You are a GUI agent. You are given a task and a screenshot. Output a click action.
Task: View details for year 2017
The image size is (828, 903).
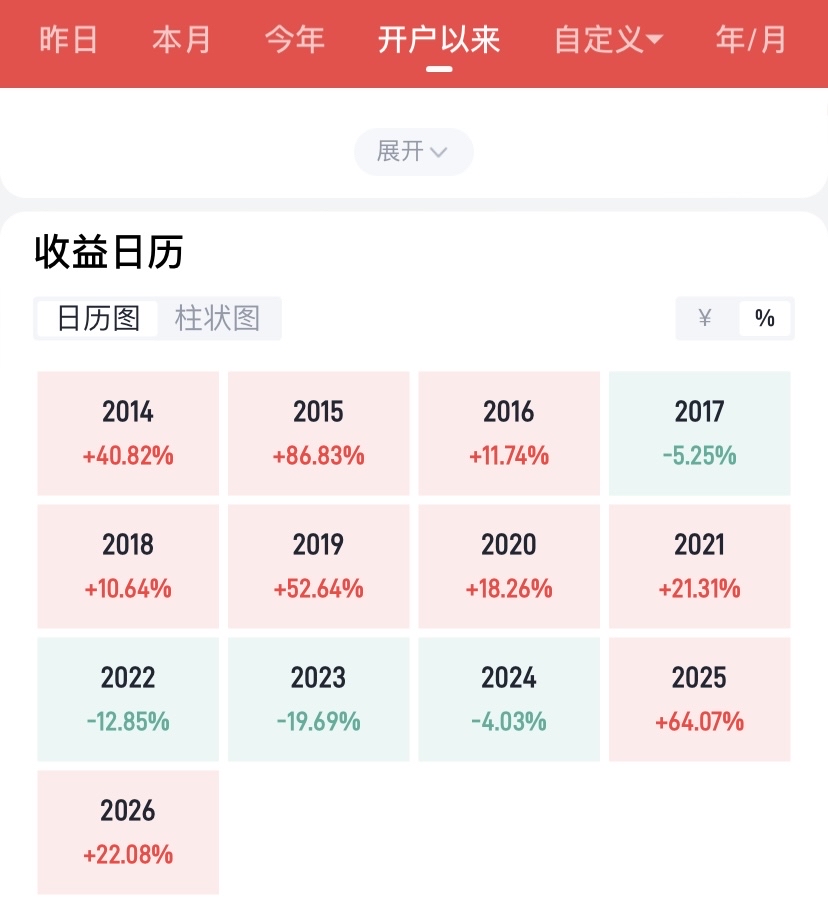pyautogui.click(x=700, y=433)
